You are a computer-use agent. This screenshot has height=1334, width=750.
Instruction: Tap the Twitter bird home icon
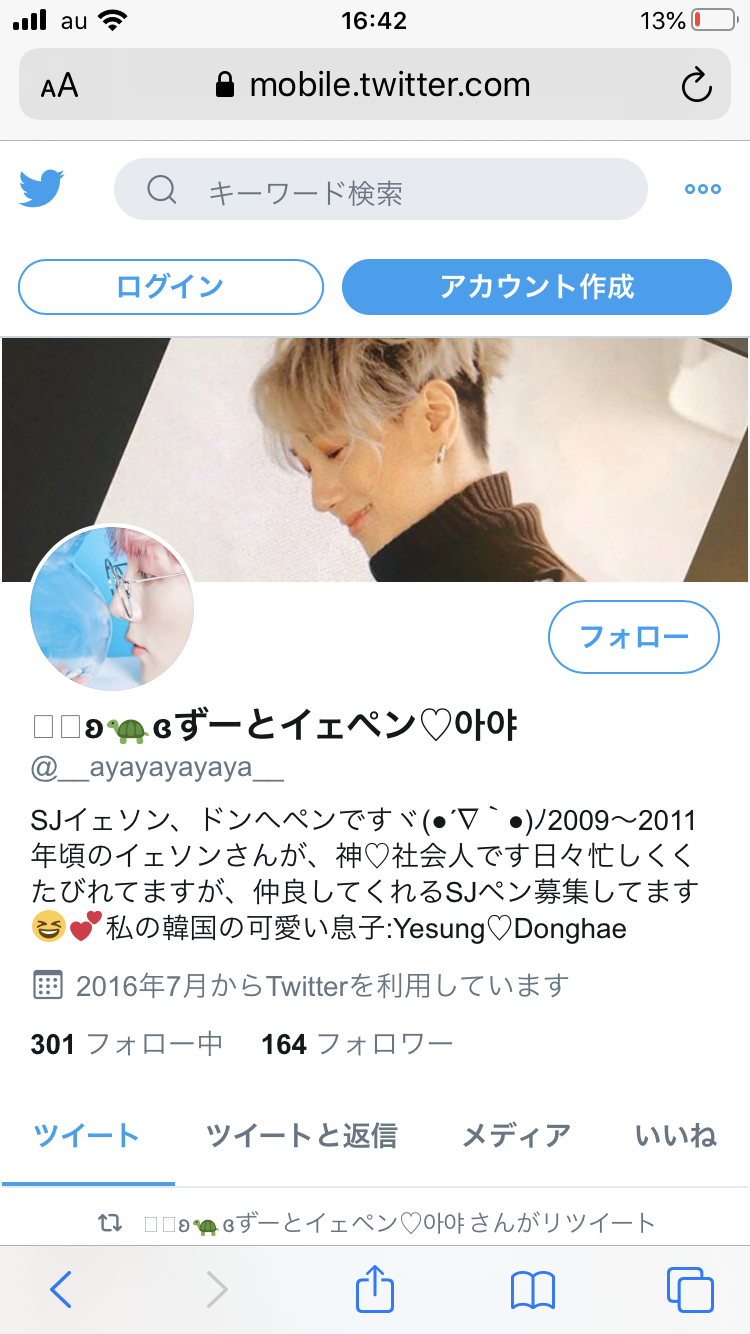[x=42, y=190]
